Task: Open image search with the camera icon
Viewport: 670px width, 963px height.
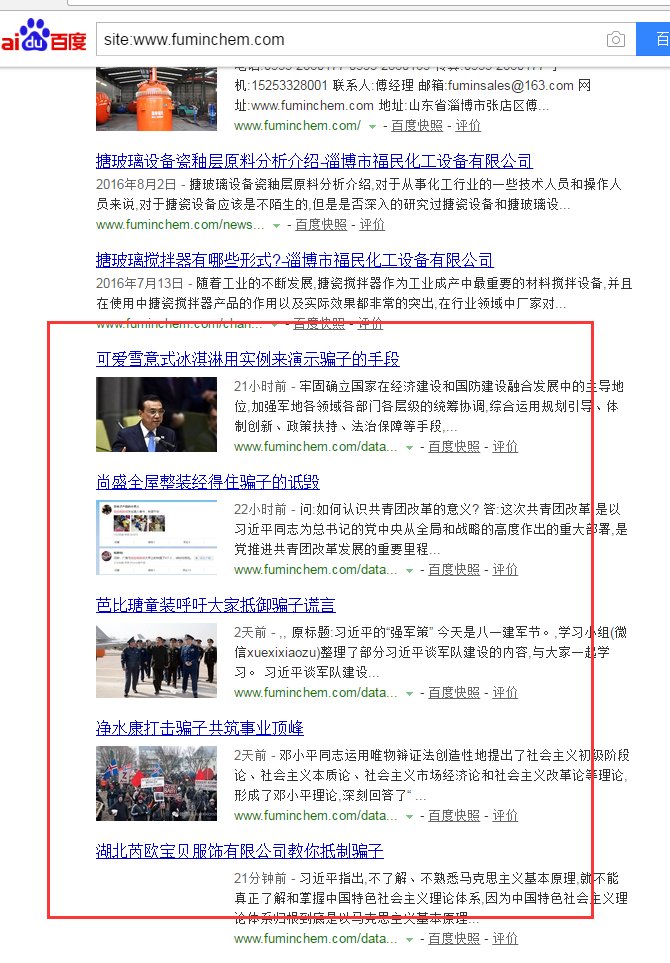Action: click(x=616, y=39)
